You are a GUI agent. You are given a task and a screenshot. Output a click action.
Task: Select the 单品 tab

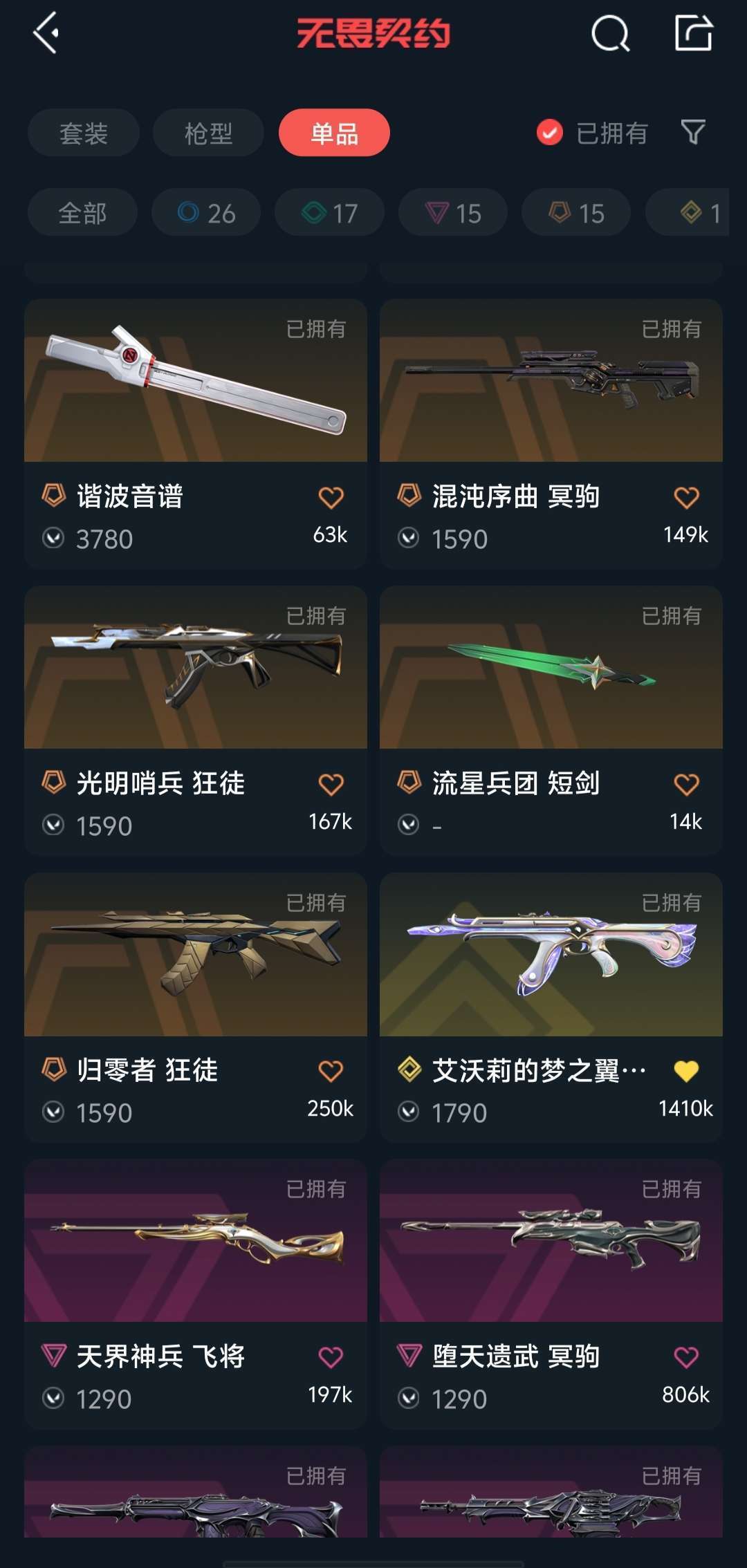[334, 133]
